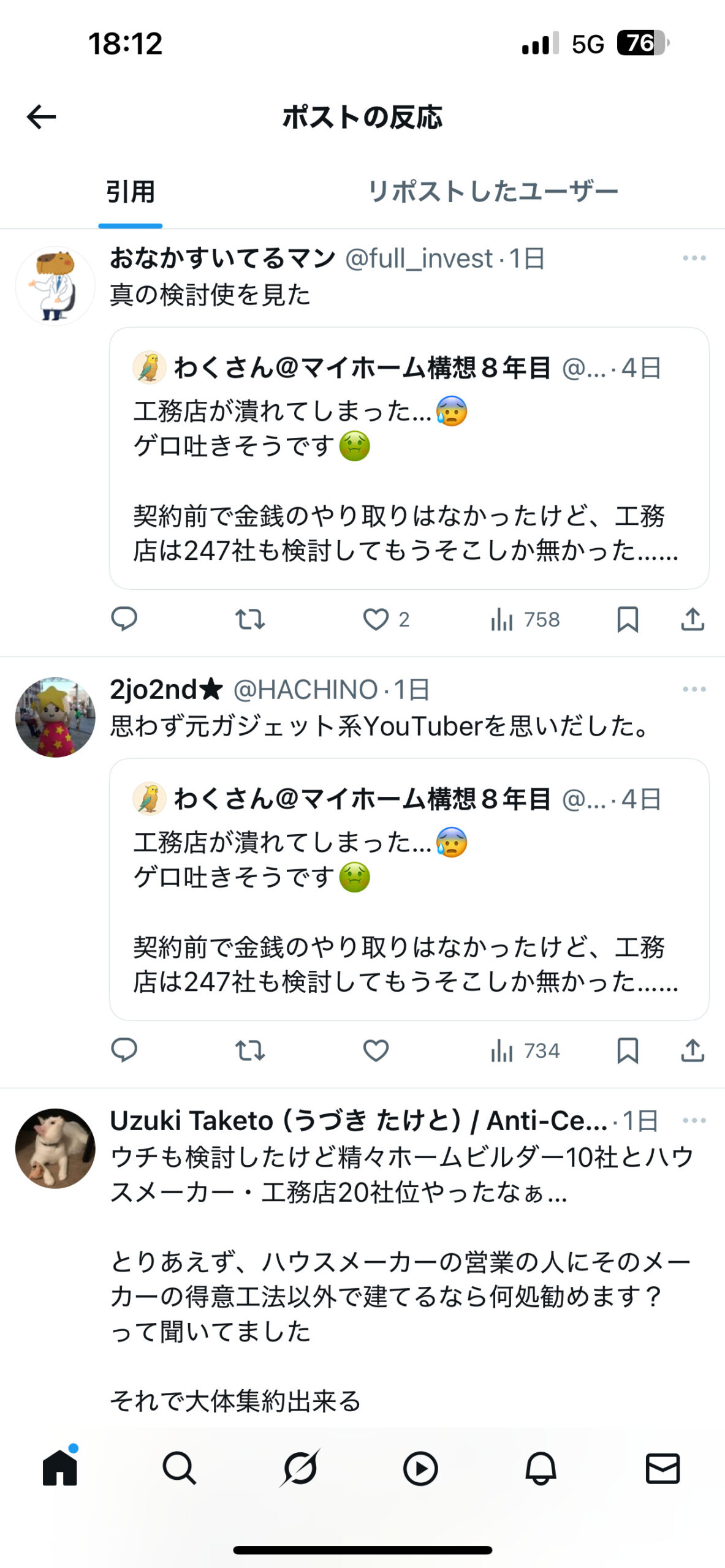Screen dimensions: 725x1568
Task: Open the quoted post inside おなかすいてるマン's post
Action: [x=409, y=458]
